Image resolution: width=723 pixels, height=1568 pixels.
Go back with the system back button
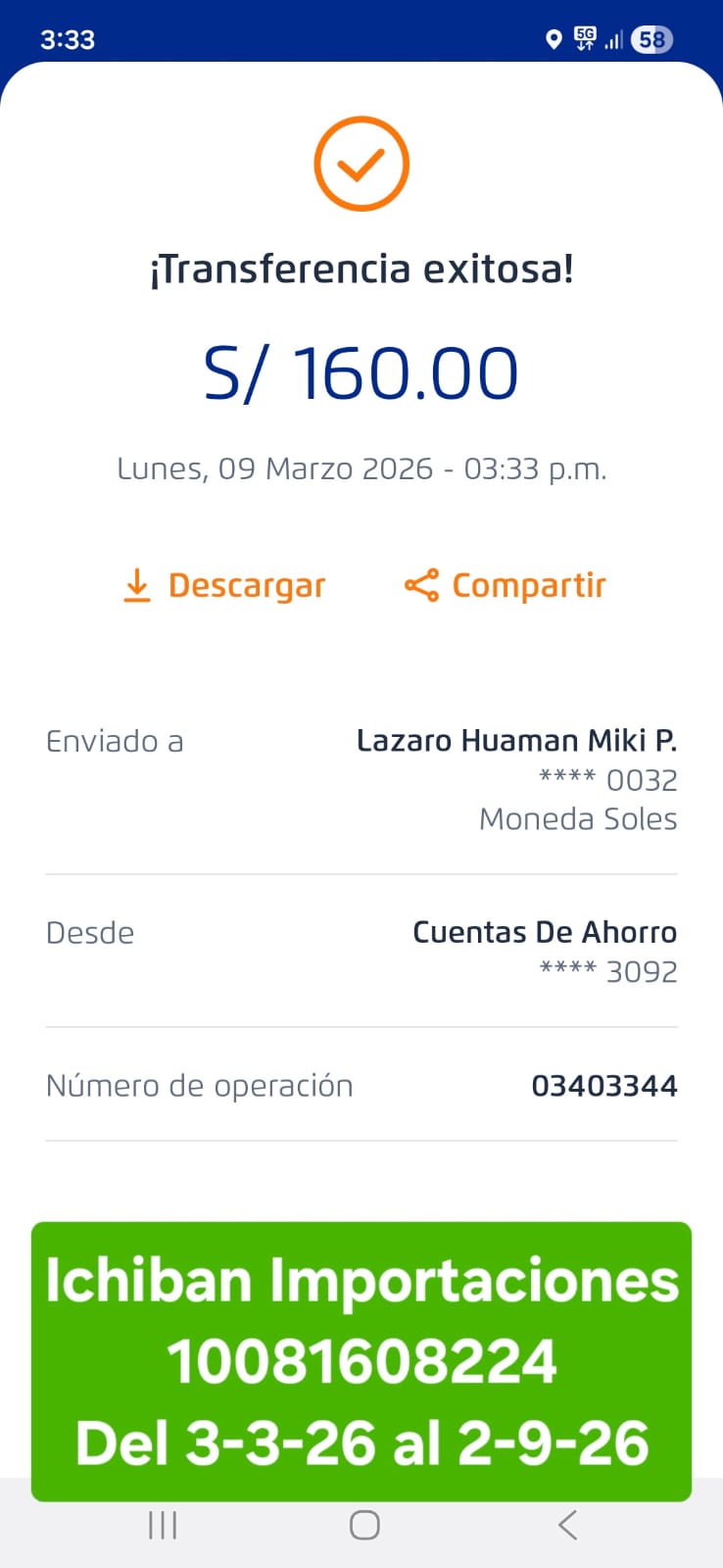[x=567, y=1525]
